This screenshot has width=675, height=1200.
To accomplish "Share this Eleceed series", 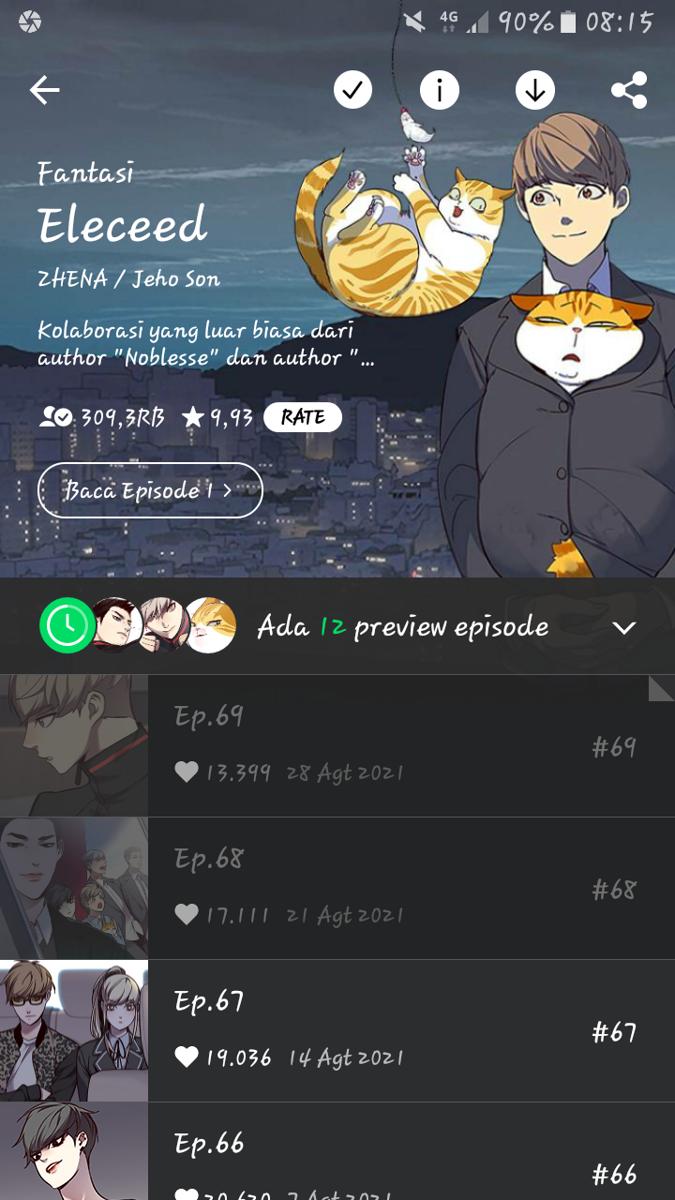I will click(x=629, y=91).
